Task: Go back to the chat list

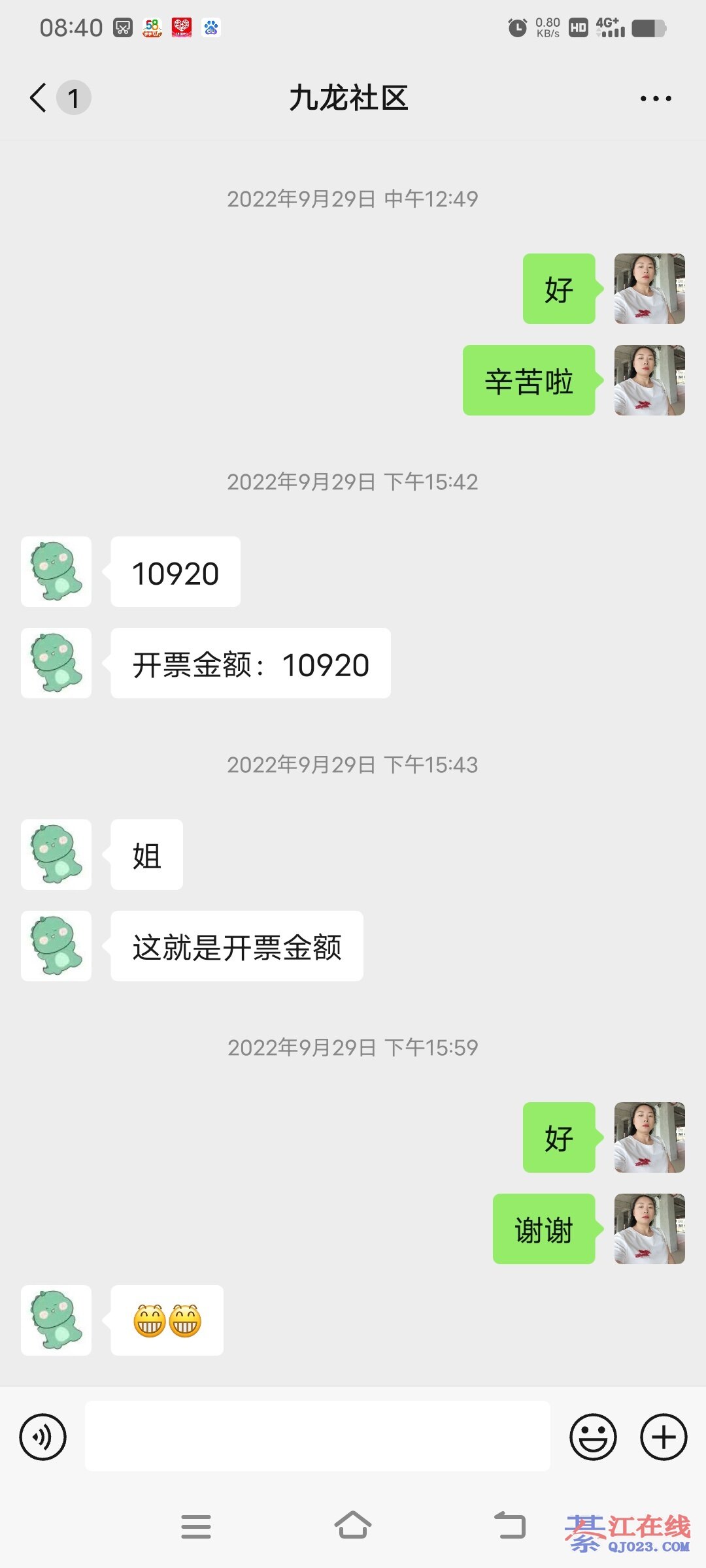Action: click(x=39, y=98)
